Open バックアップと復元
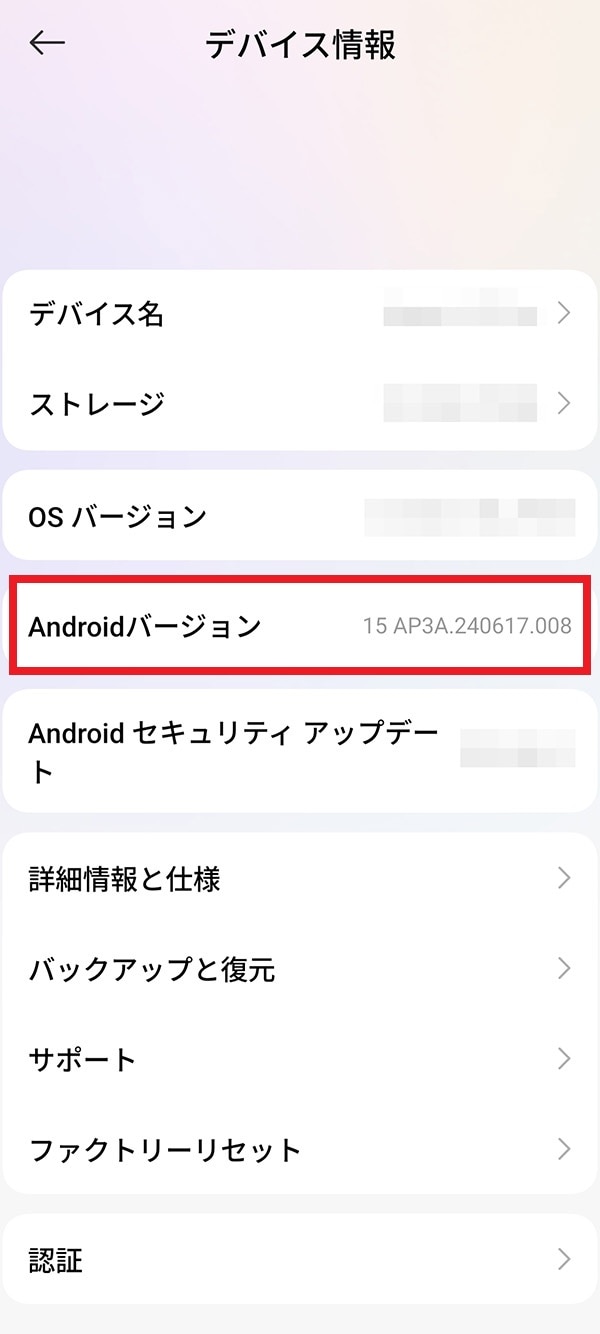Screen dimensions: 600x1334 pos(300,968)
